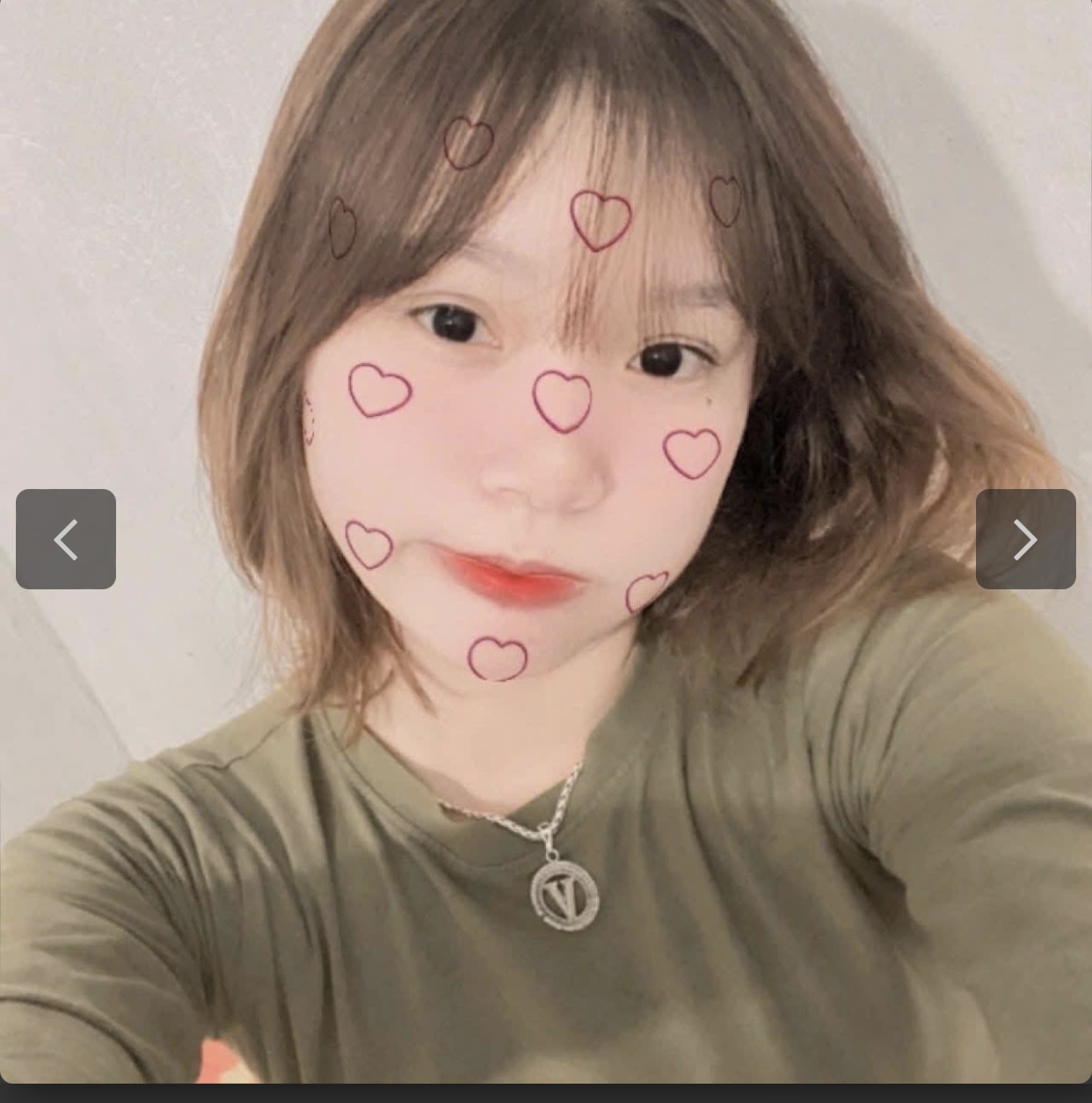Advance to the next photo
Image resolution: width=1092 pixels, height=1103 pixels.
1025,539
